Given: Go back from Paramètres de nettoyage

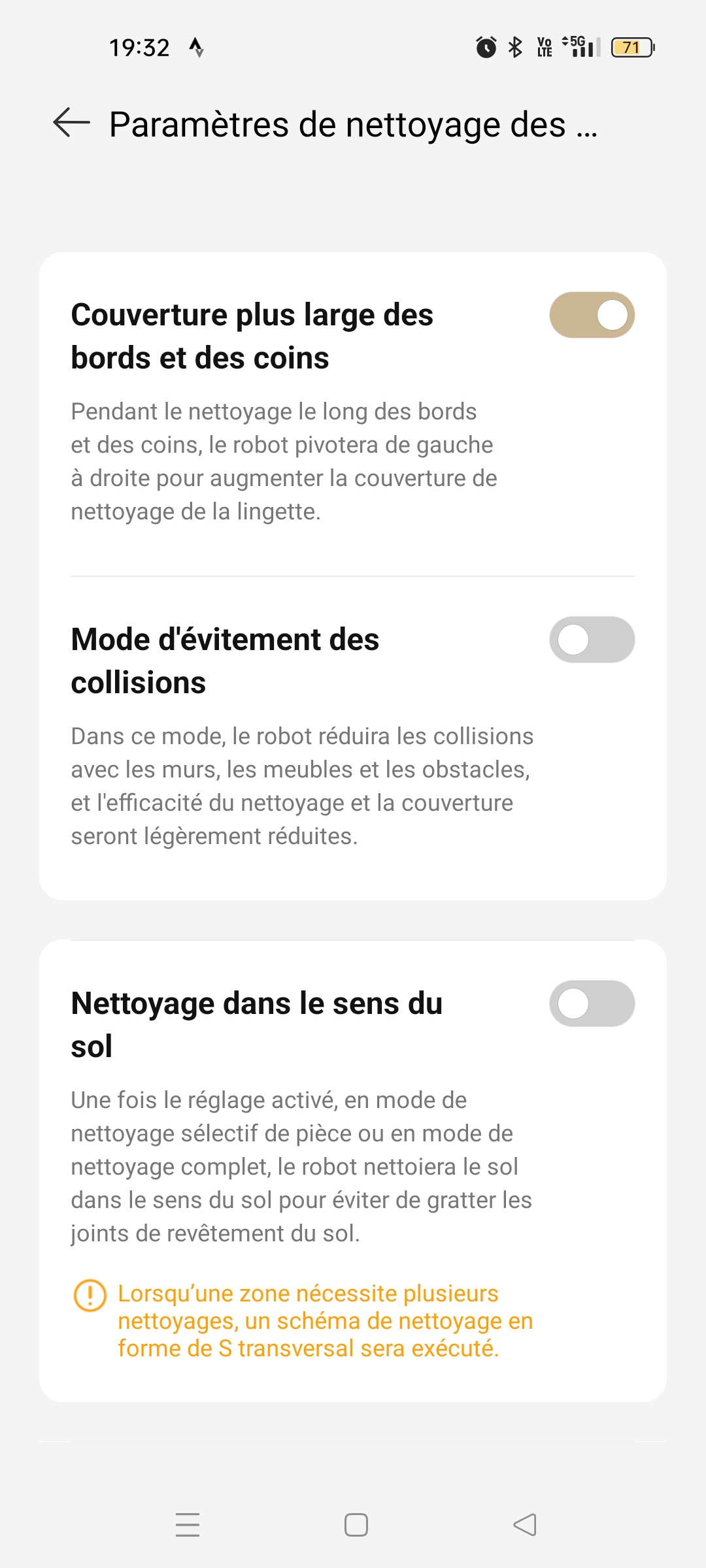Looking at the screenshot, I should [71, 123].
